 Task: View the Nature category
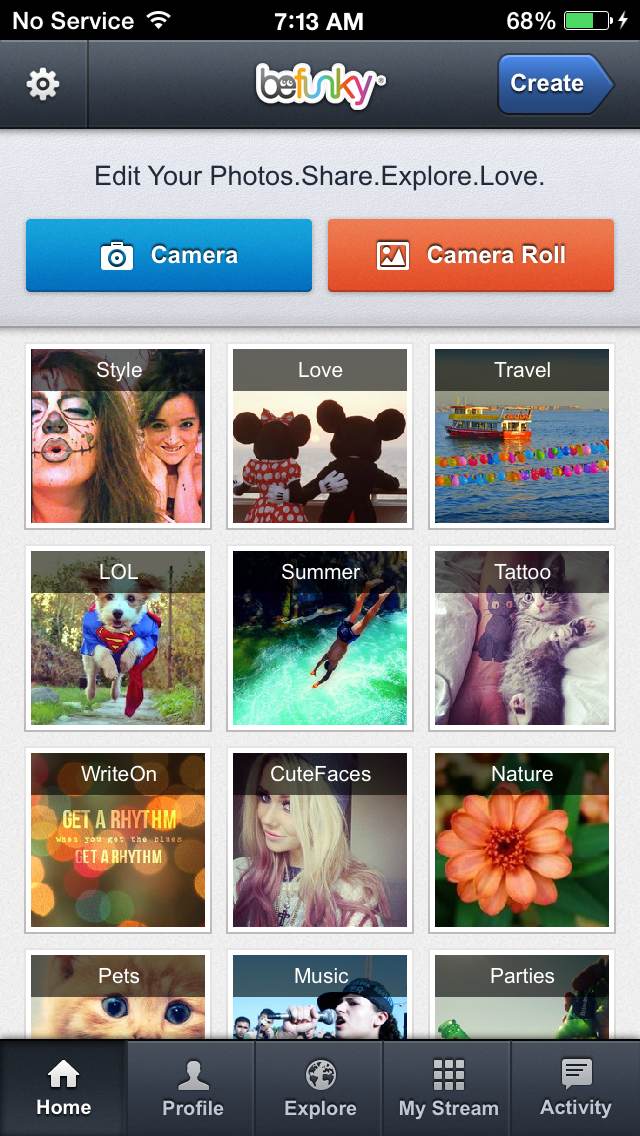(x=522, y=840)
